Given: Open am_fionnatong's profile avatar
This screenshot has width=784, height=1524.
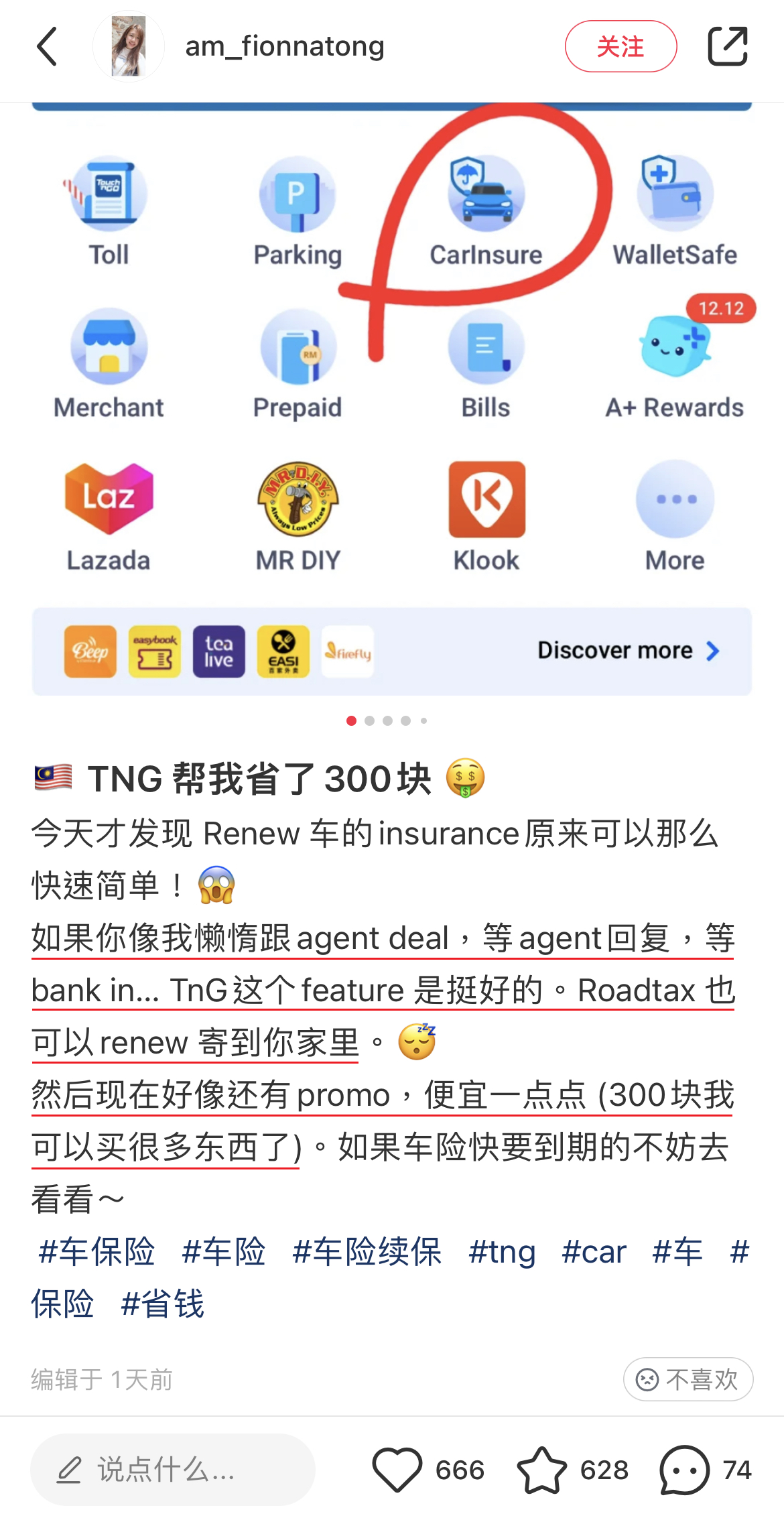Looking at the screenshot, I should (x=129, y=47).
